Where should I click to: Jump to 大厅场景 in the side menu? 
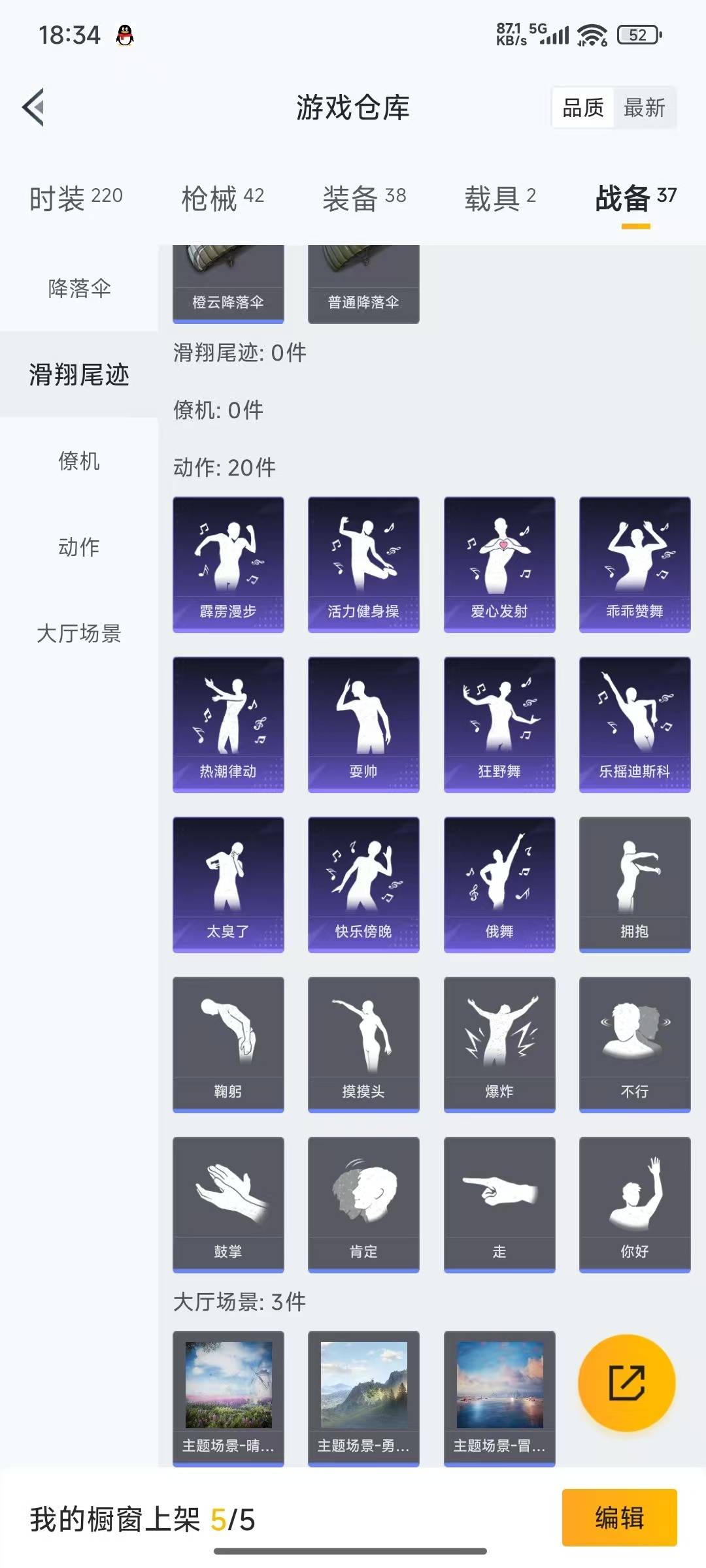tap(79, 633)
